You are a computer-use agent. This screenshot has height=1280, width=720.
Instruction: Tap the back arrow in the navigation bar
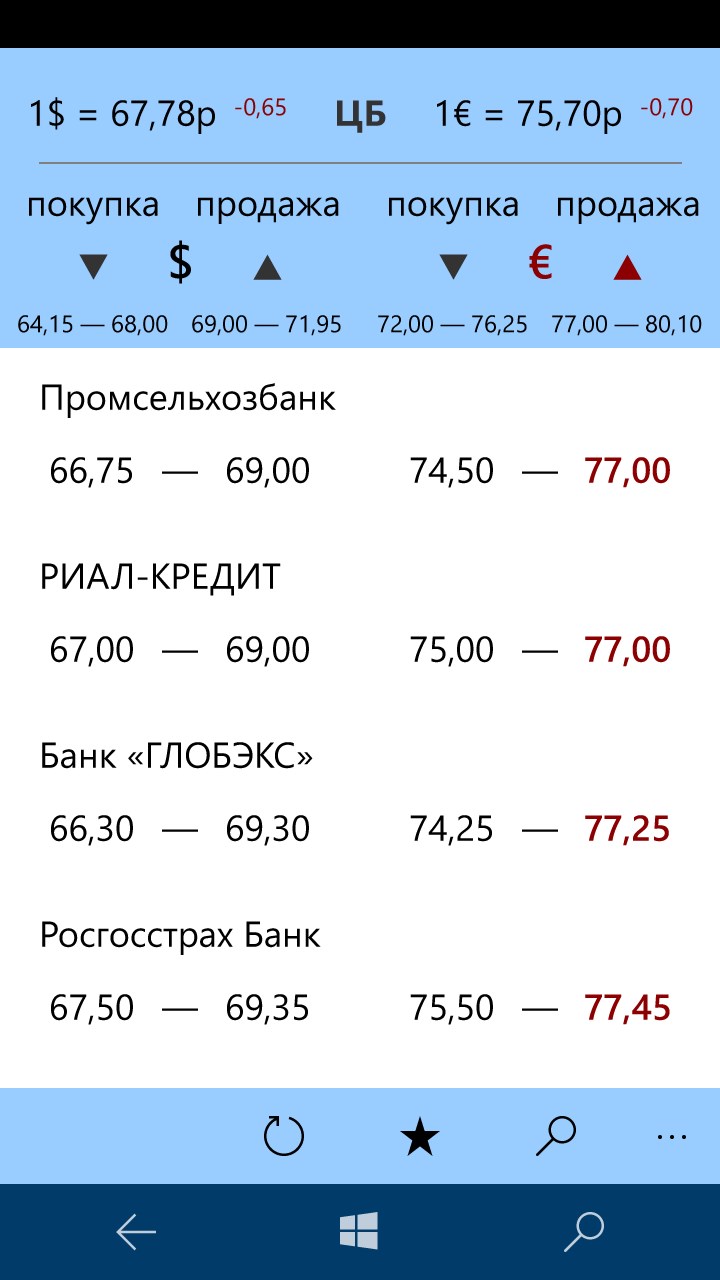pyautogui.click(x=133, y=1232)
